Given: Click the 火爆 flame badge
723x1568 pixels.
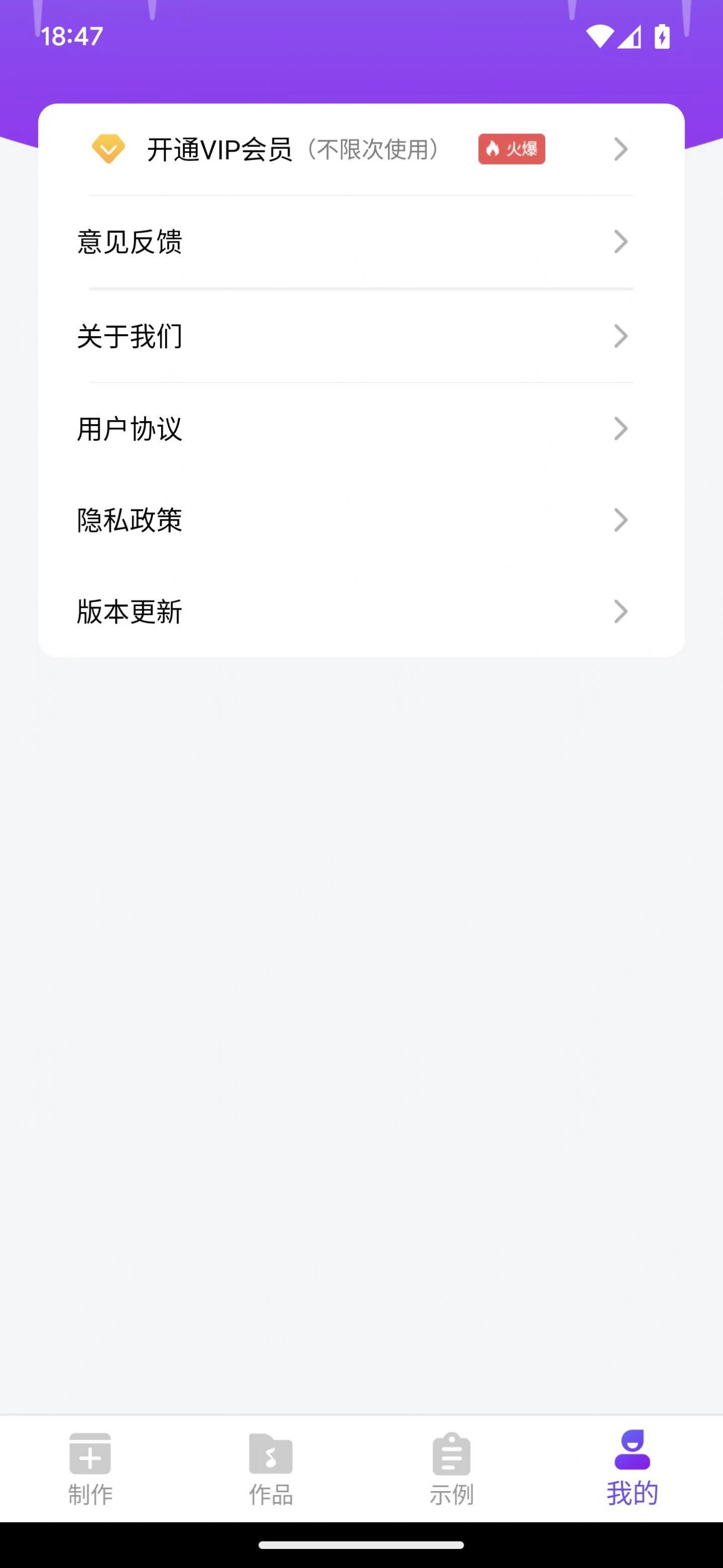Looking at the screenshot, I should pos(512,148).
